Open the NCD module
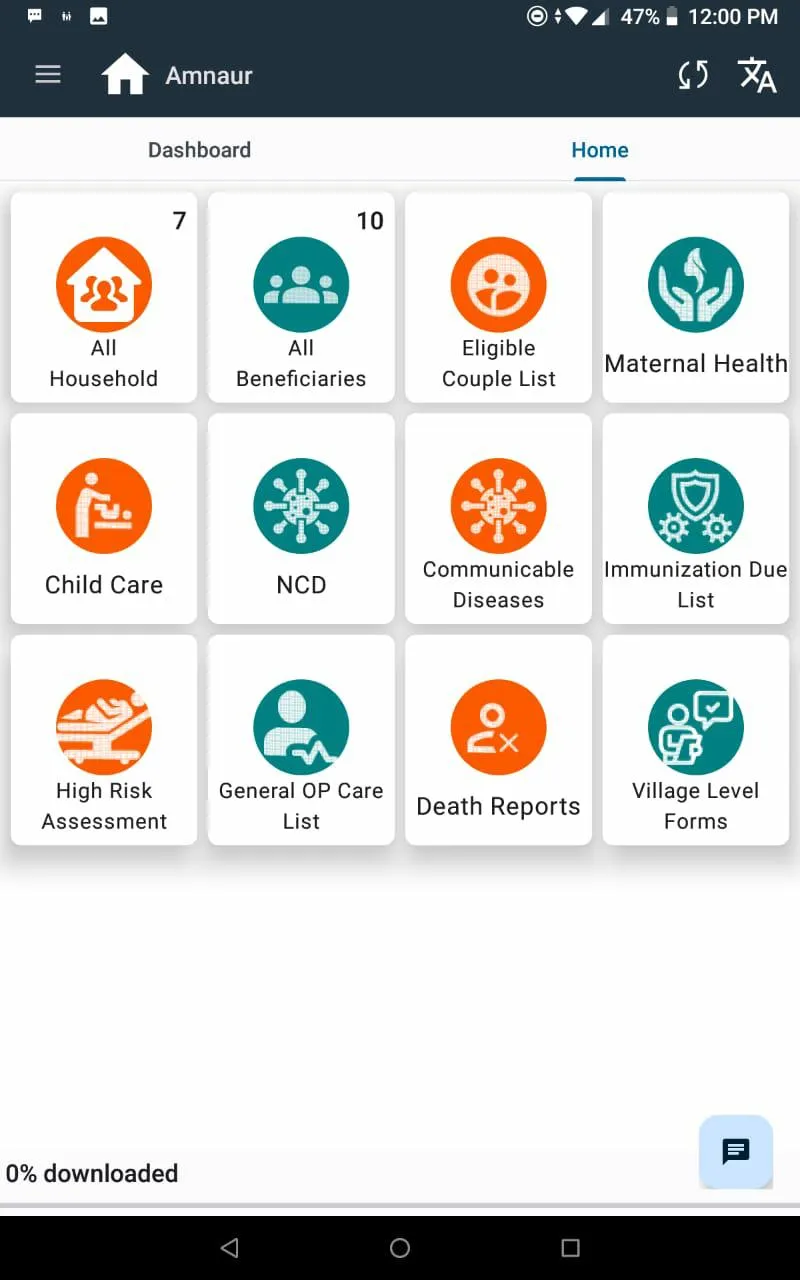Viewport: 800px width, 1280px height. click(x=301, y=519)
